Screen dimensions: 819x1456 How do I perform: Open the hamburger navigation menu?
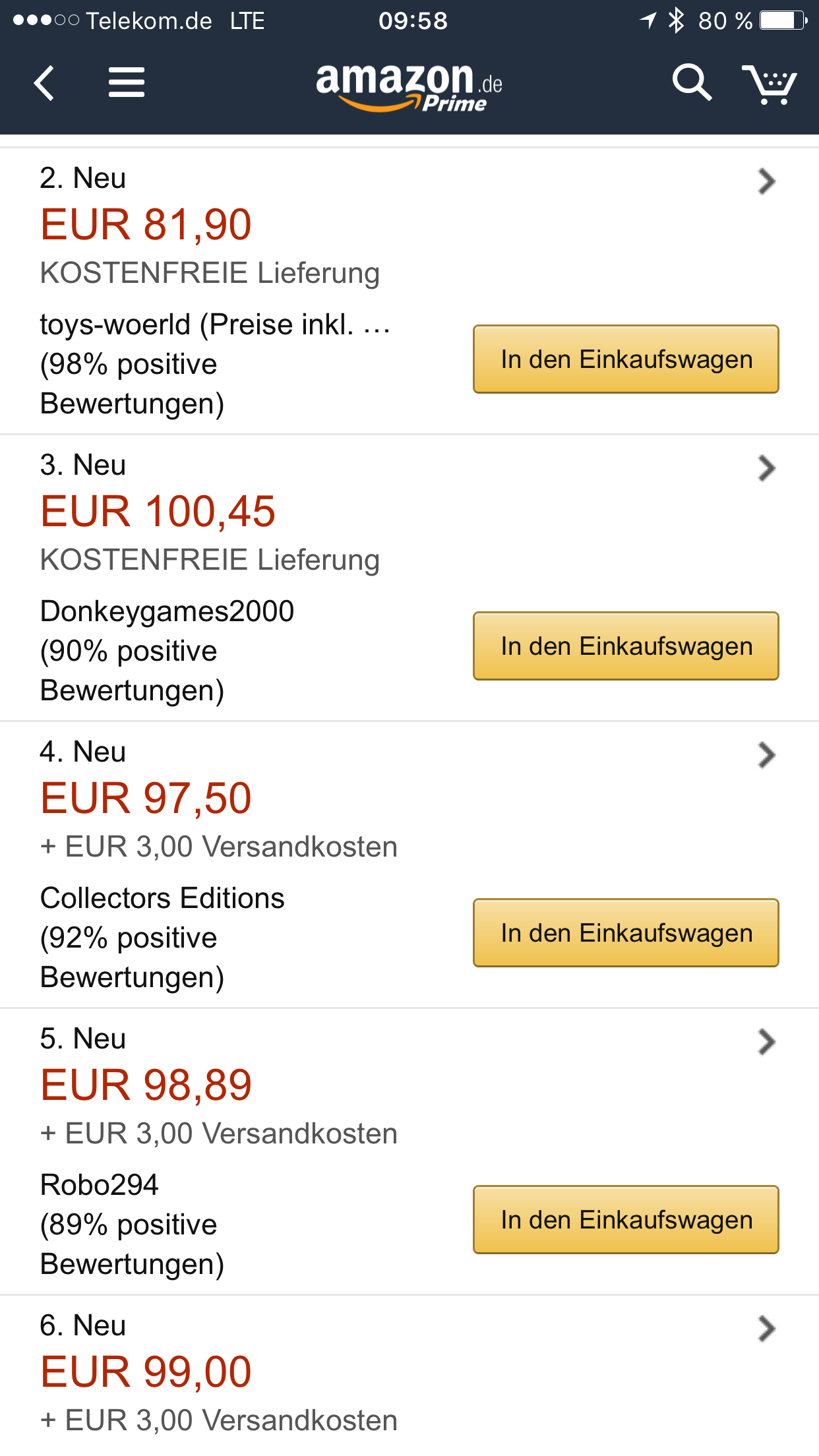point(127,83)
